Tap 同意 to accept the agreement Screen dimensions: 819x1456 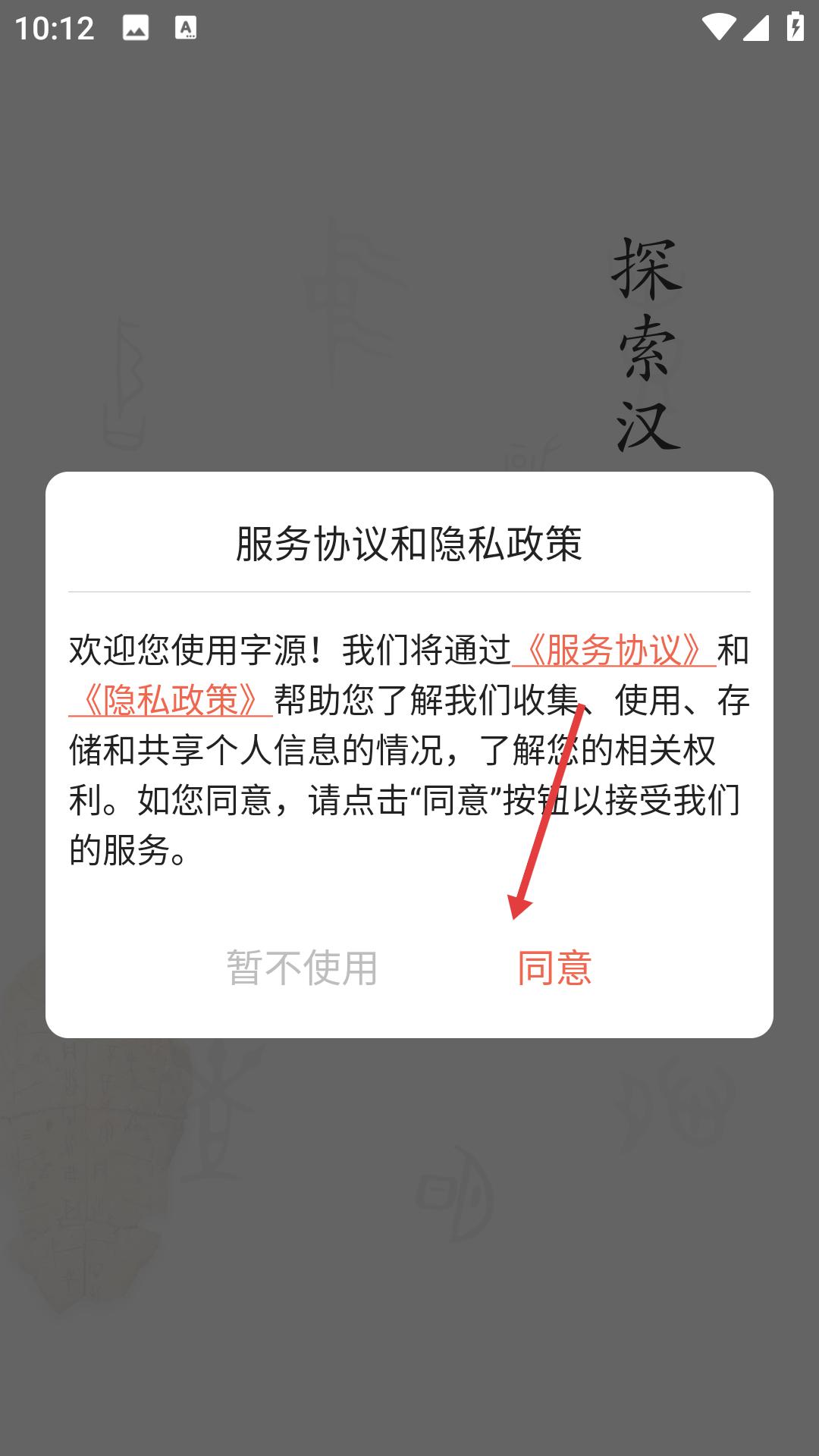[x=554, y=968]
